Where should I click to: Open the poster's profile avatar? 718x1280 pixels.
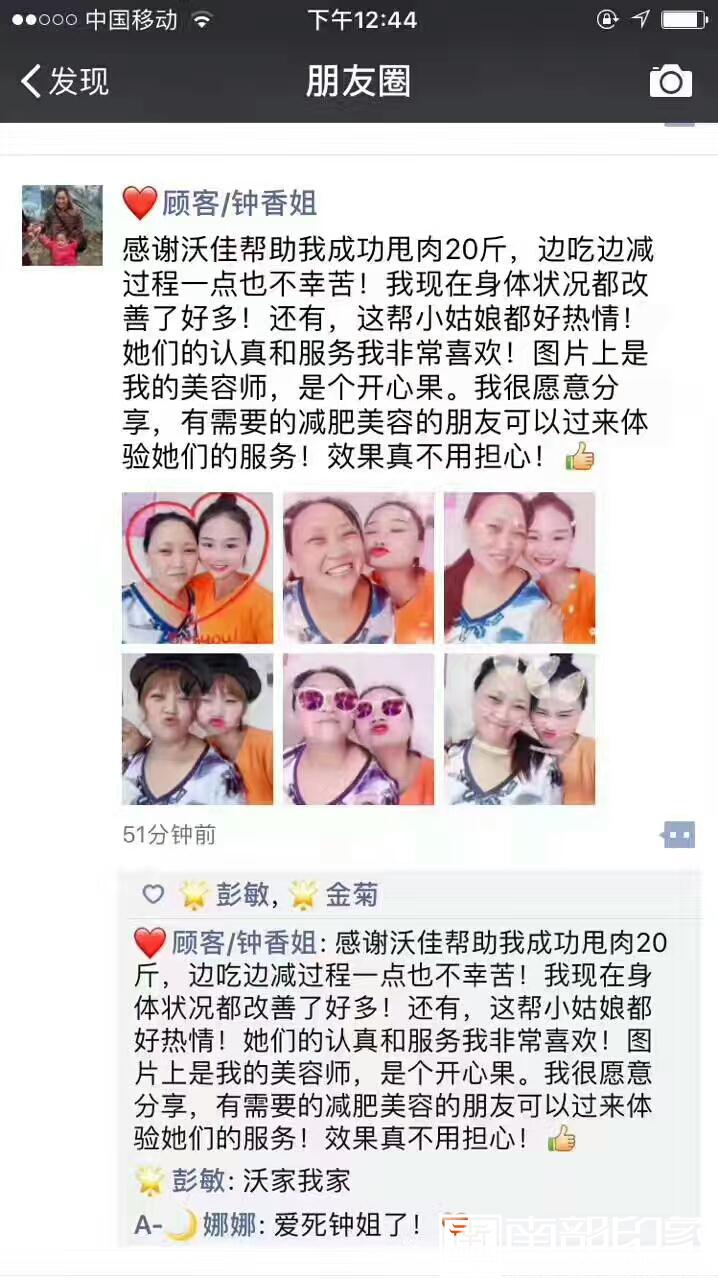62,225
